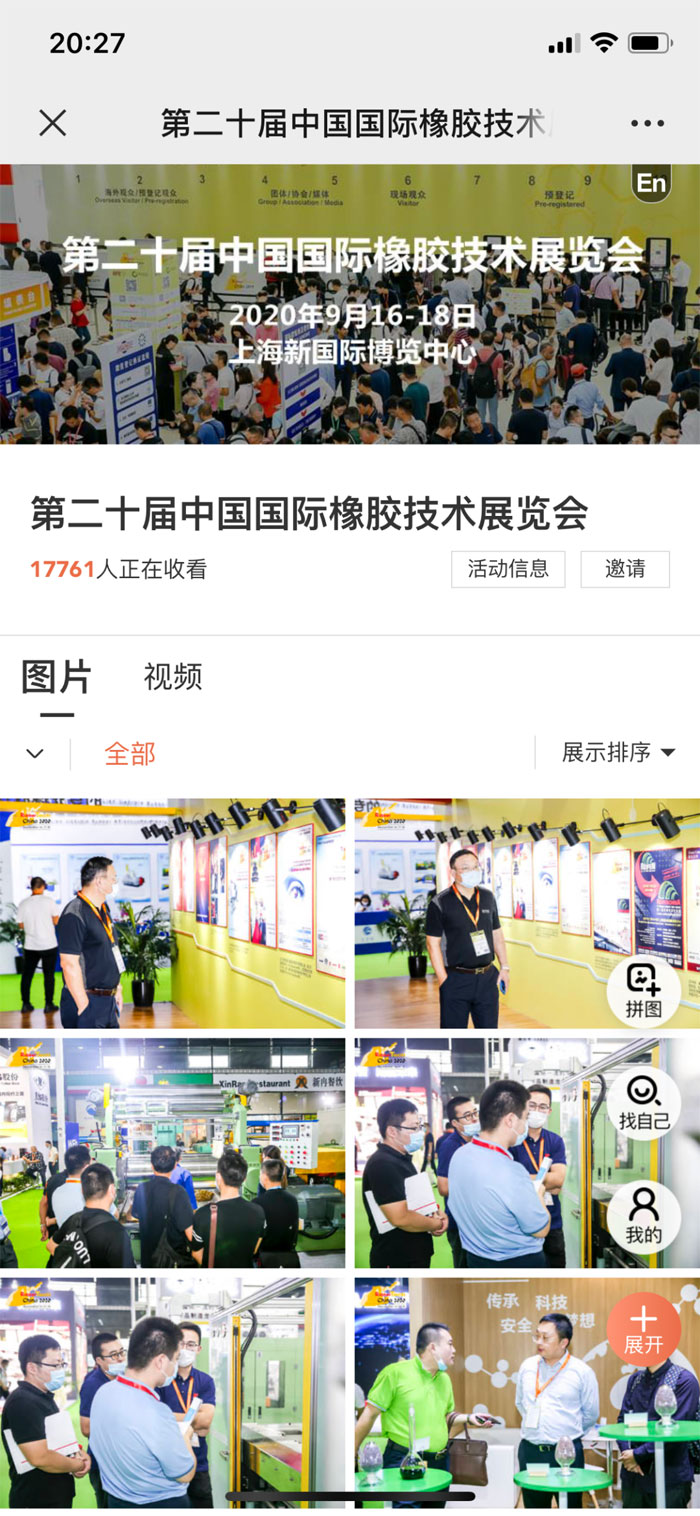Open the 我的 profile button

643,1217
